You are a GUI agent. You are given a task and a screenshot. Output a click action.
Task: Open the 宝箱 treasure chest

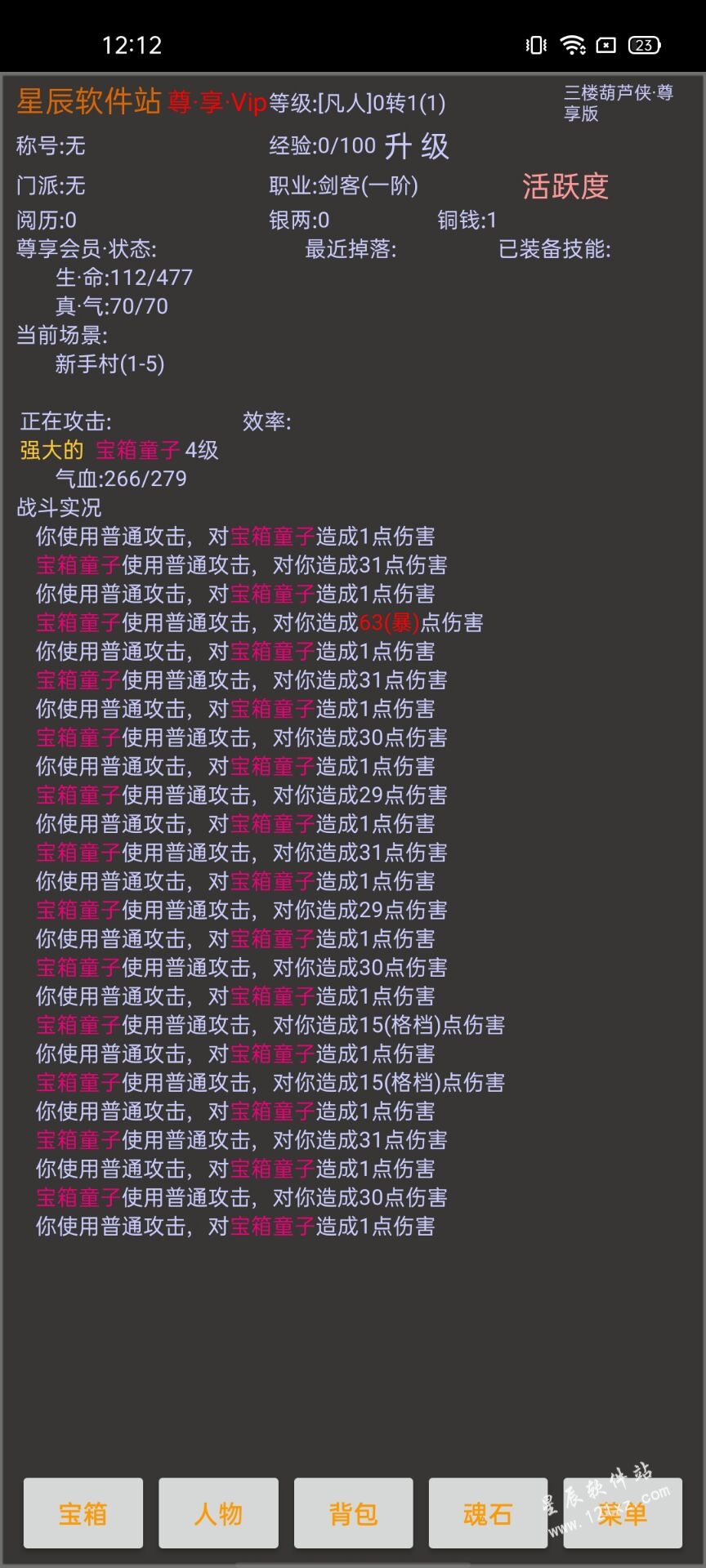(x=83, y=1513)
